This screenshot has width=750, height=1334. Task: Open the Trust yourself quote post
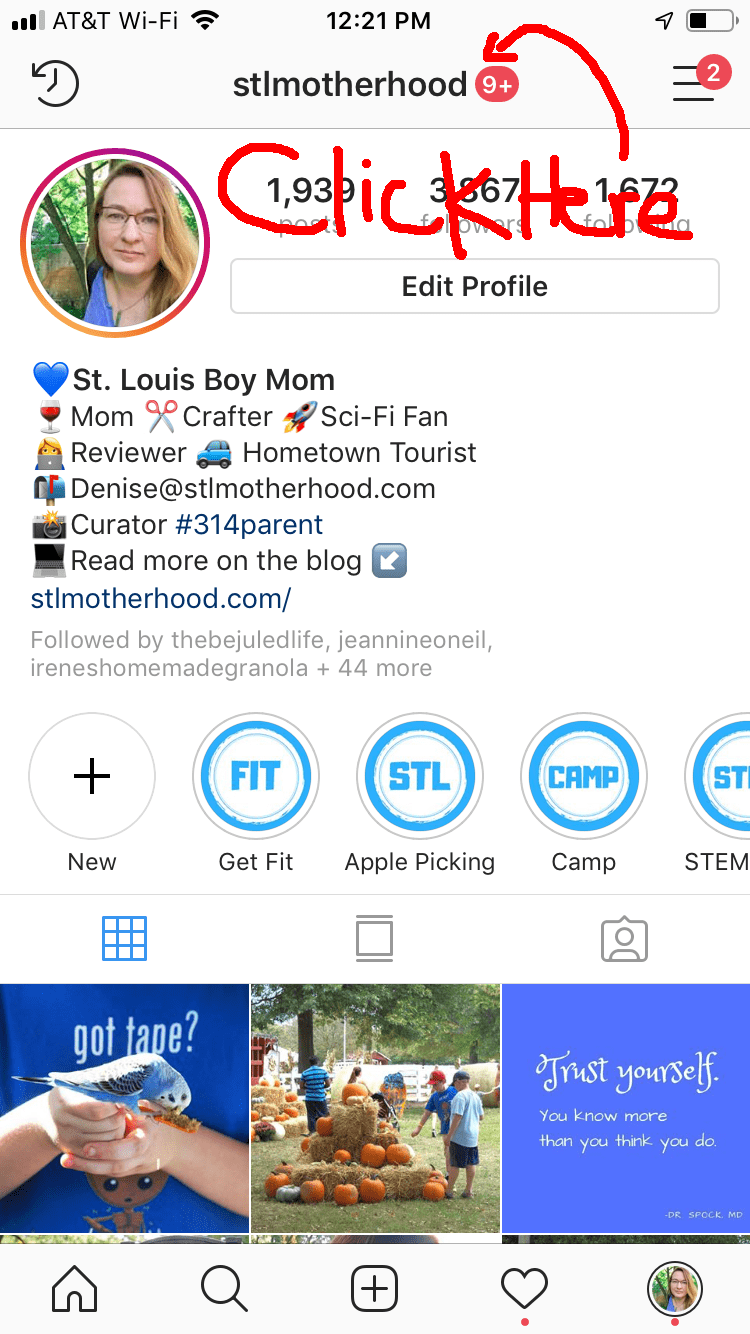tap(626, 1108)
